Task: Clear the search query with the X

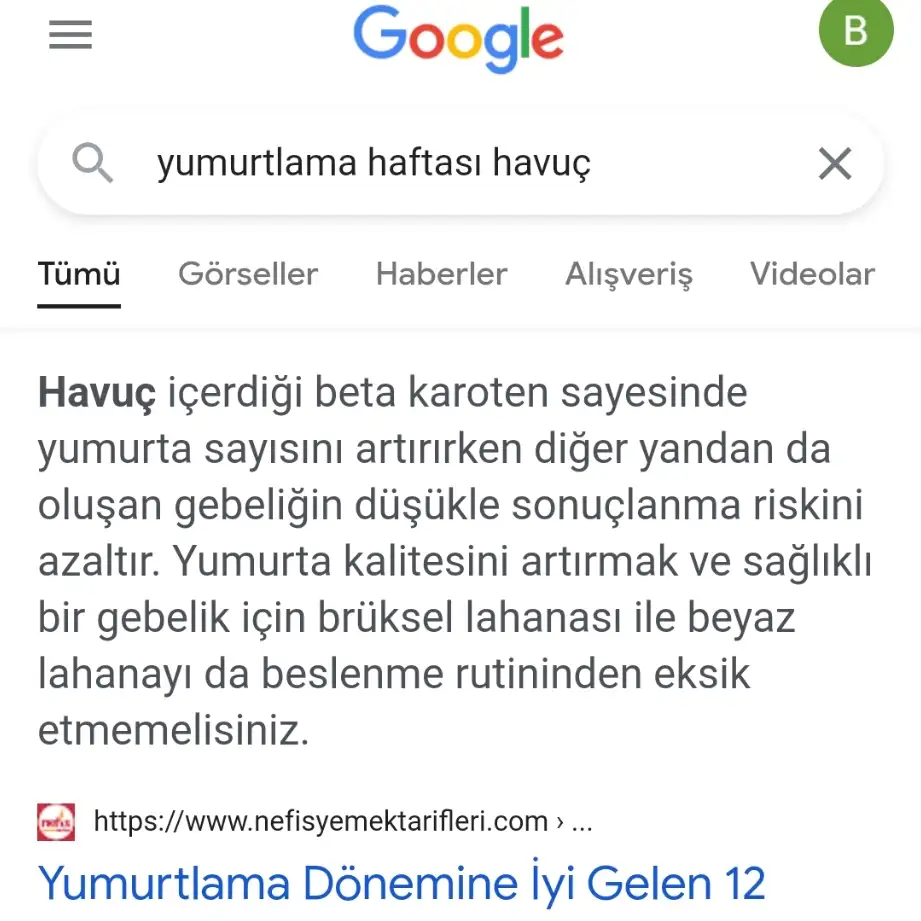Action: [834, 163]
